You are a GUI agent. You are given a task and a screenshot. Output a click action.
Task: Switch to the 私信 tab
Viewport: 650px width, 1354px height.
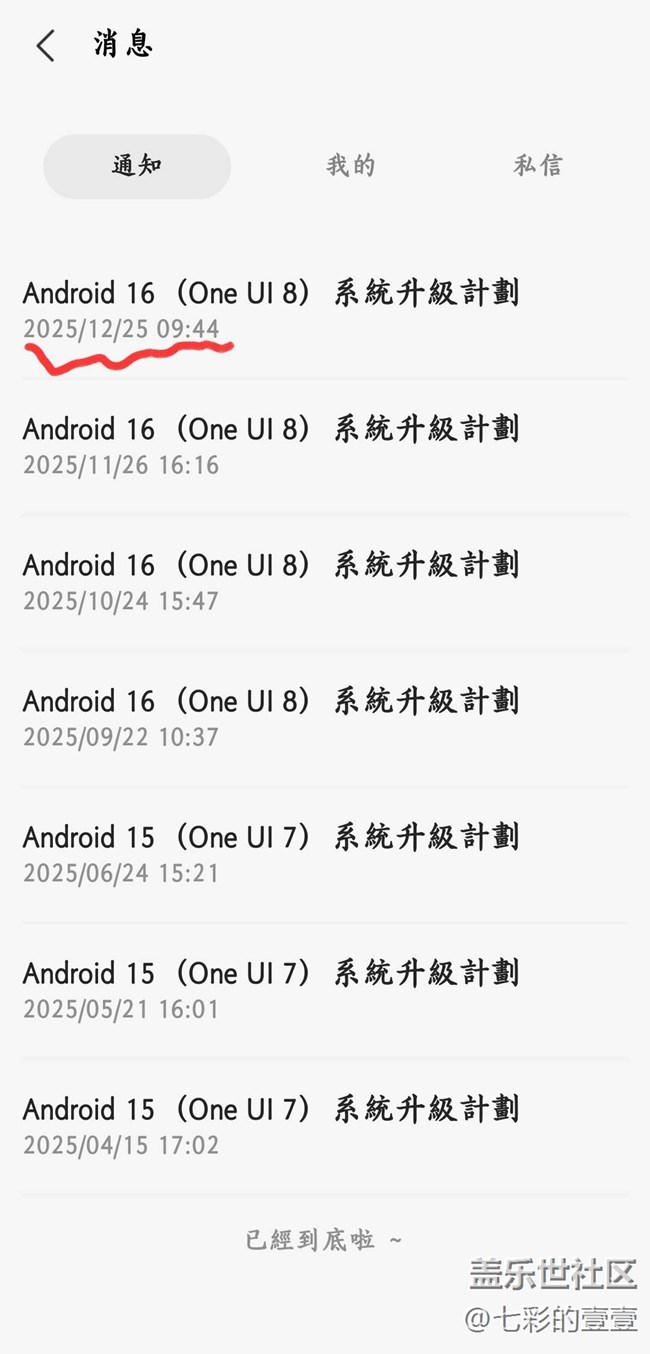pyautogui.click(x=537, y=166)
